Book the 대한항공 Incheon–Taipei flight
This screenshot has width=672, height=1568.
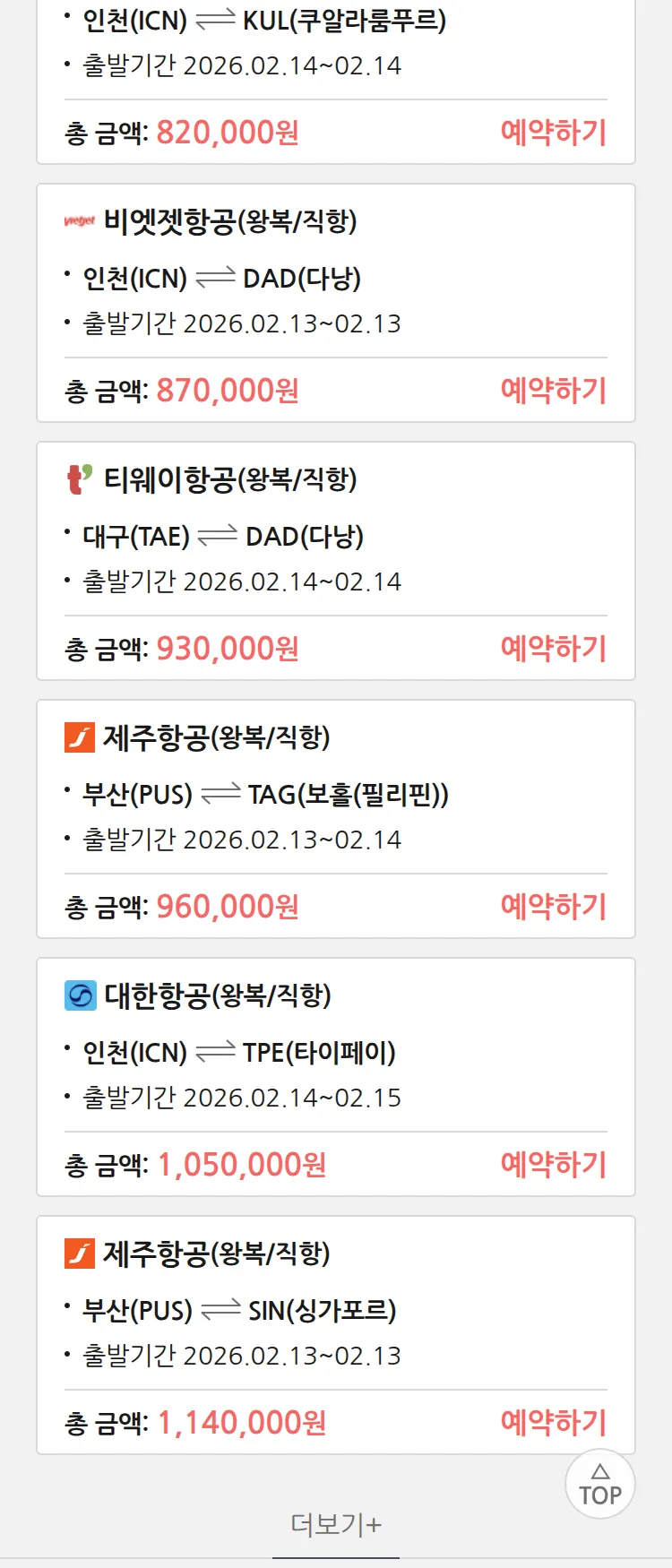click(x=553, y=1165)
